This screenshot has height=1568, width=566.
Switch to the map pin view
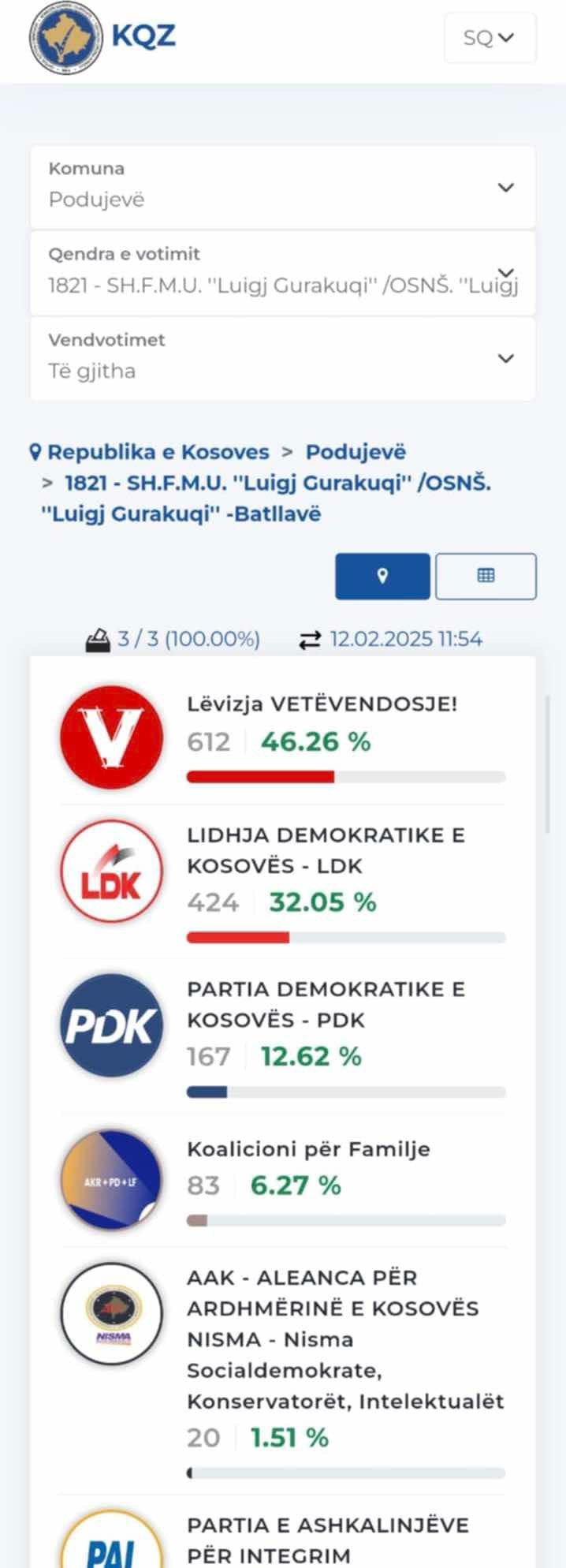[382, 576]
